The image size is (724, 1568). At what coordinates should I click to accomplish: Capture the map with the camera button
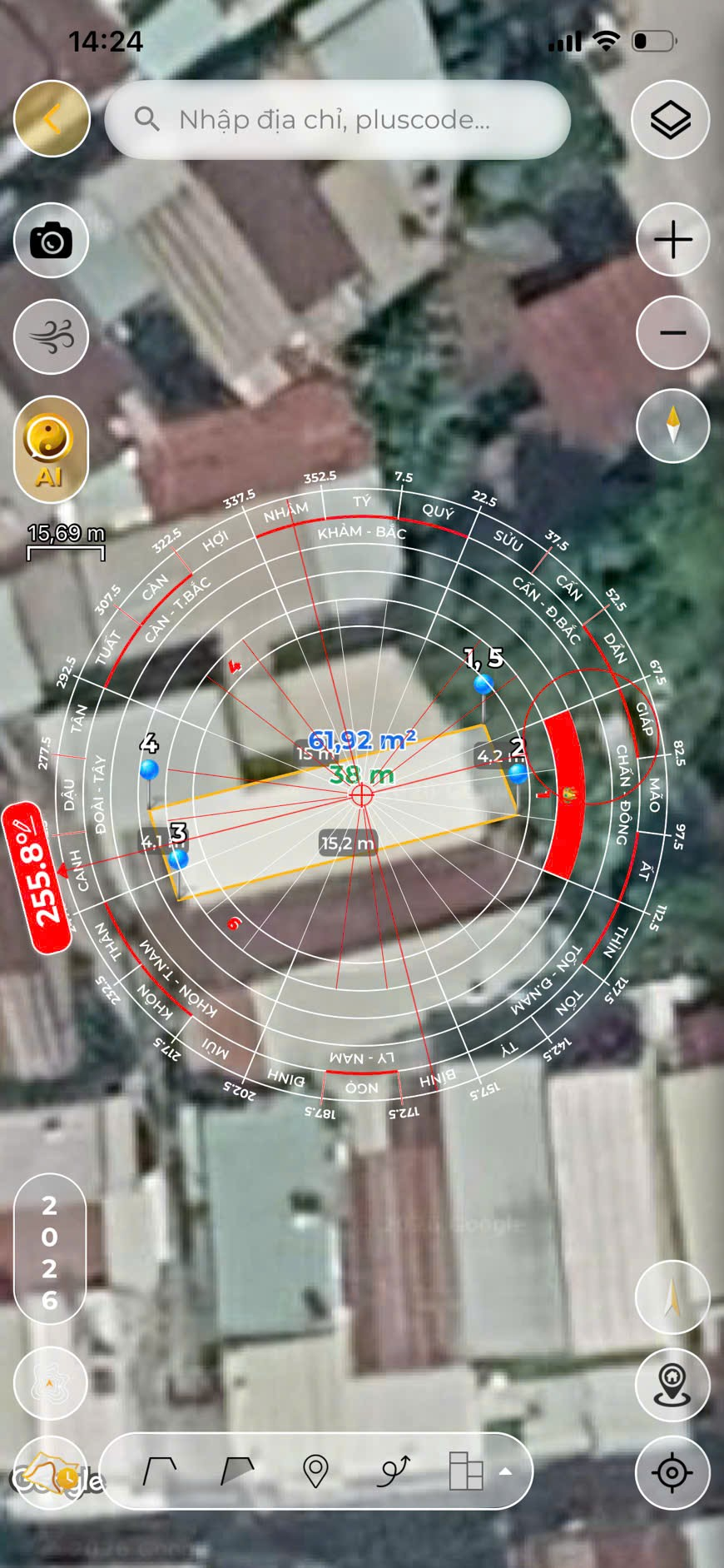coord(52,241)
